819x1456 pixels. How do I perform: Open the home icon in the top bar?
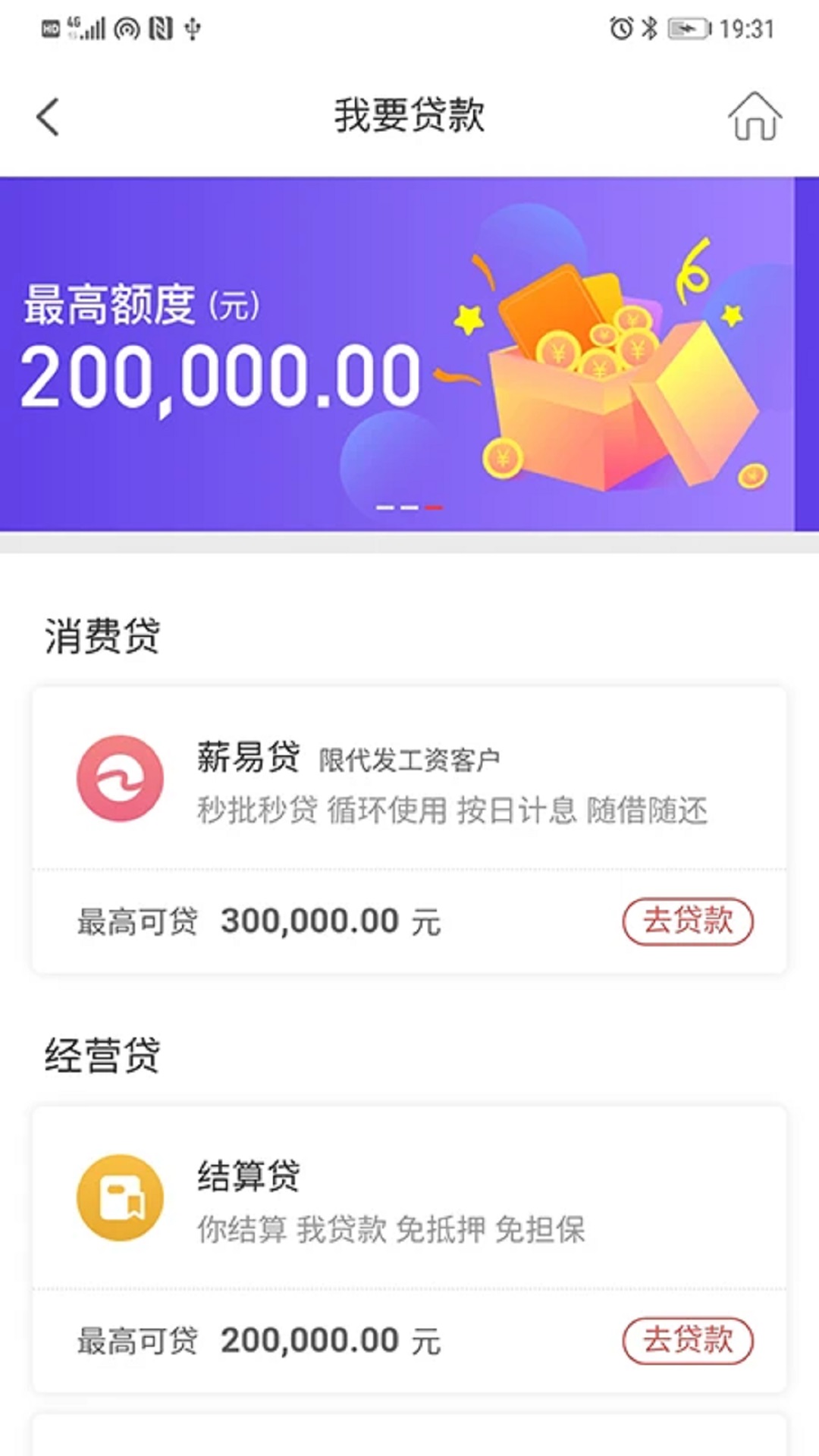(x=755, y=117)
